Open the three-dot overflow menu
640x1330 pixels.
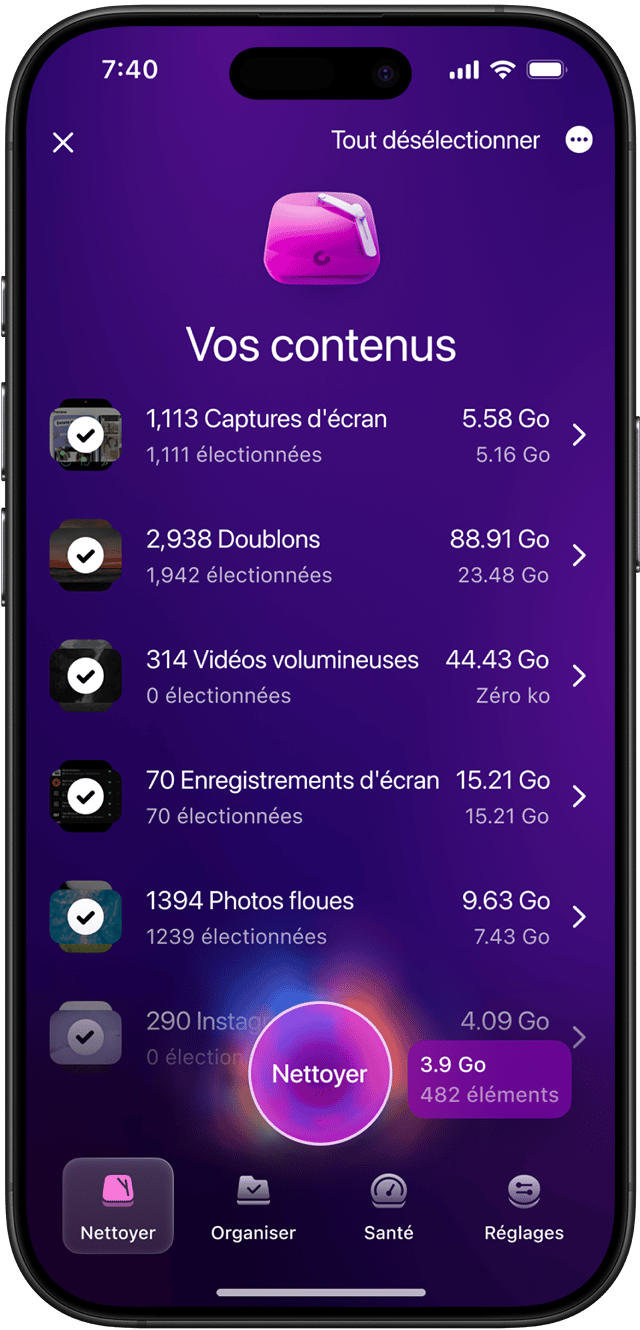point(579,141)
